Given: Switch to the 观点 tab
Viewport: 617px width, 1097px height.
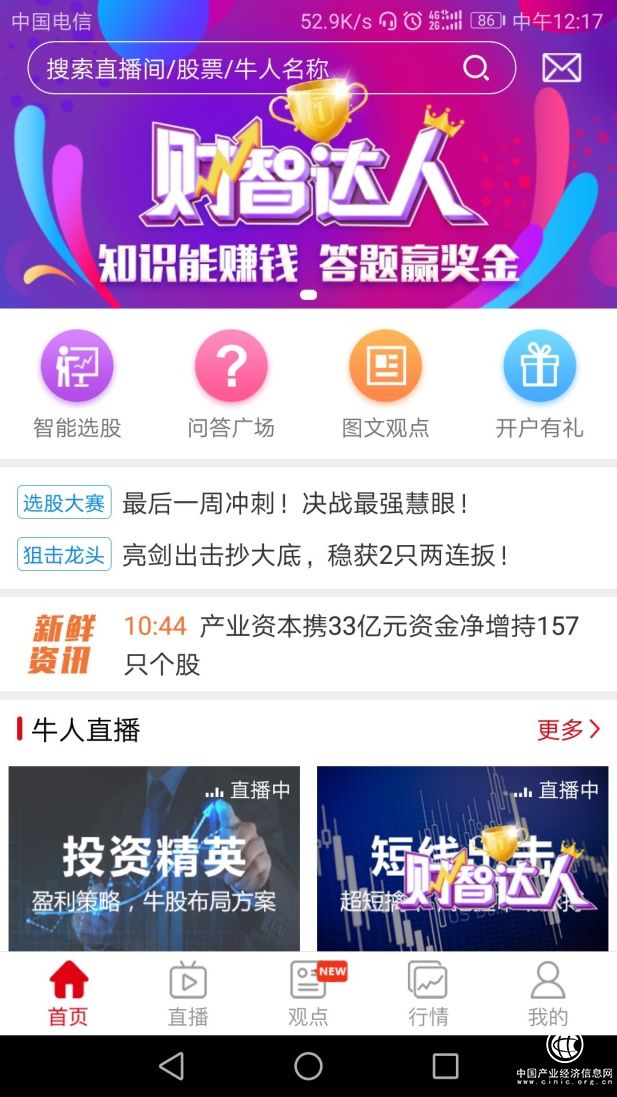Looking at the screenshot, I should [308, 993].
